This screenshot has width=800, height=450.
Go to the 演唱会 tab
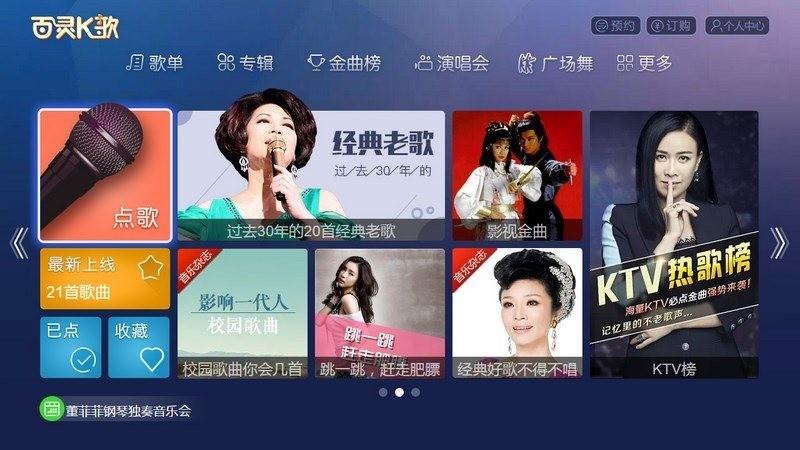click(x=452, y=63)
